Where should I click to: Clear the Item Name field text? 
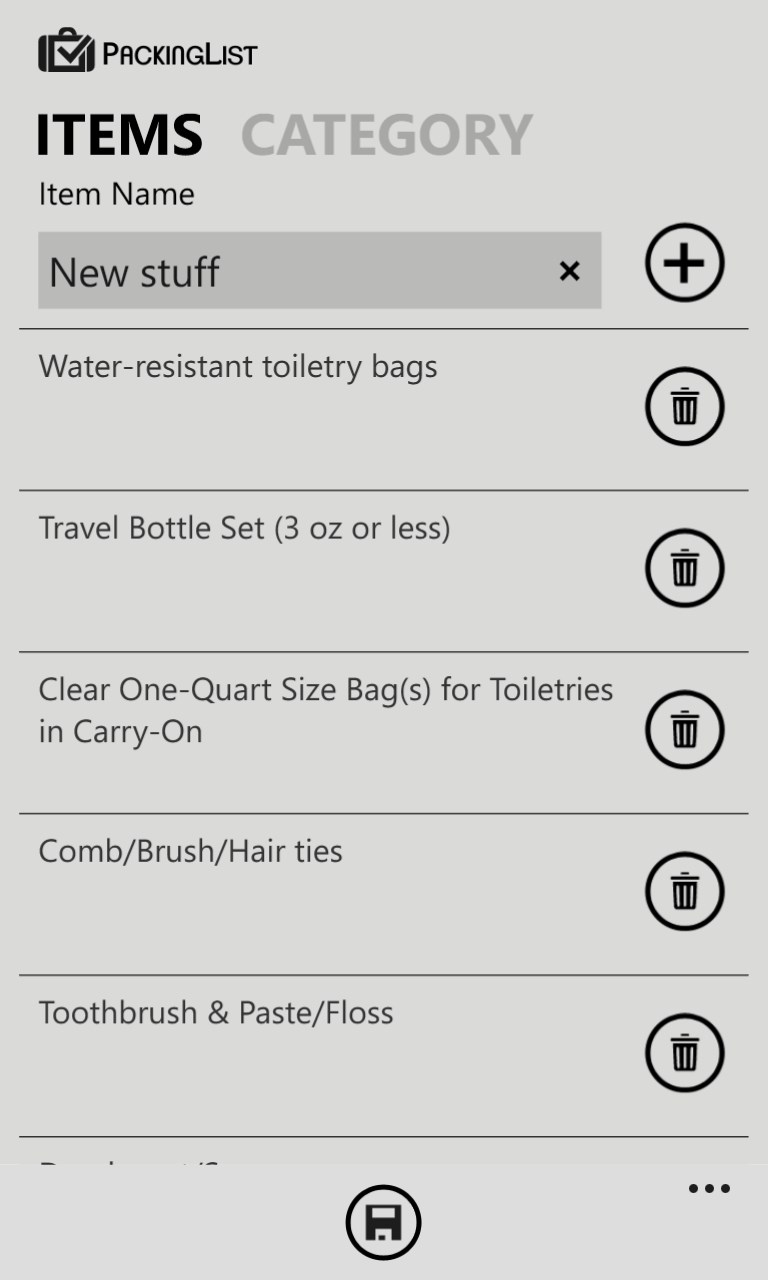(x=569, y=271)
